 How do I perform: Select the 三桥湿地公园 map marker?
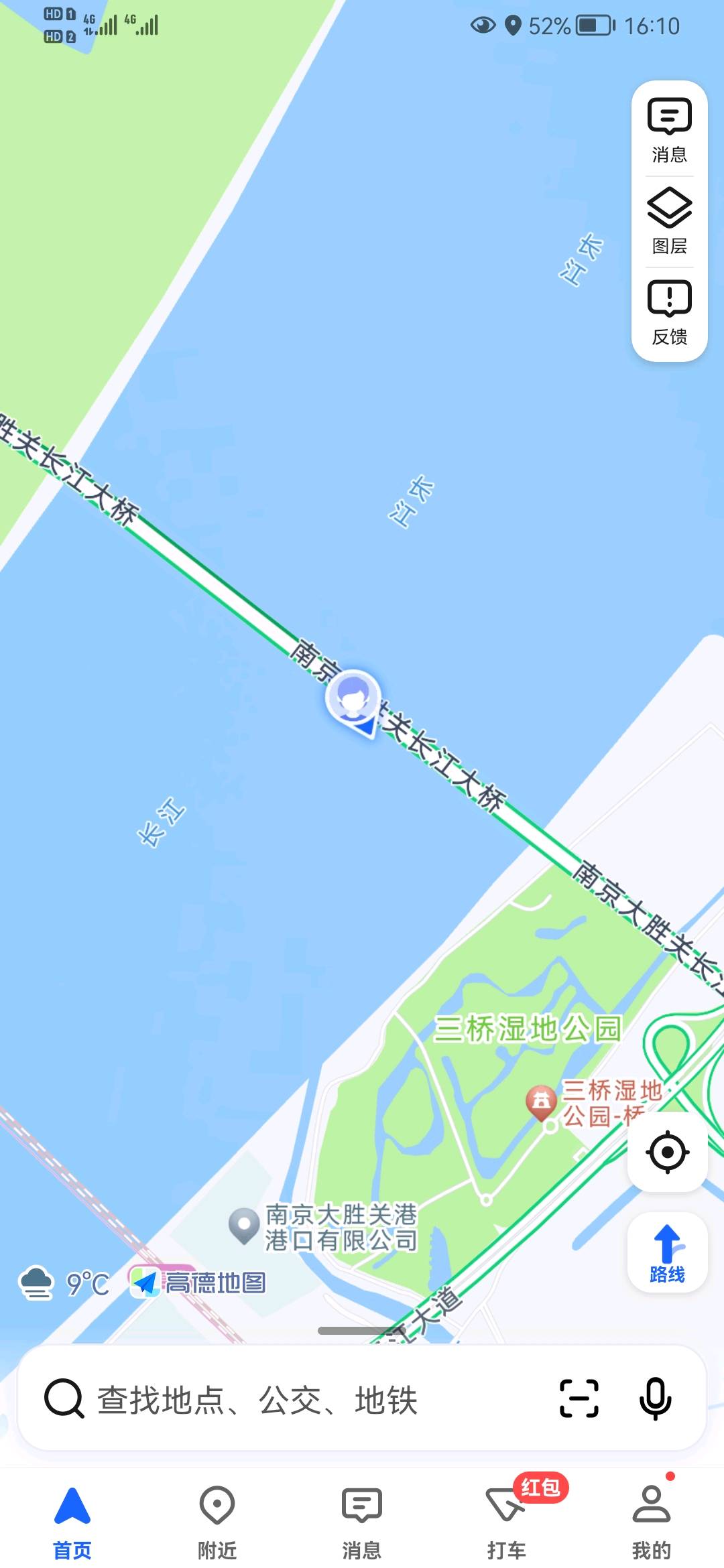(542, 1101)
